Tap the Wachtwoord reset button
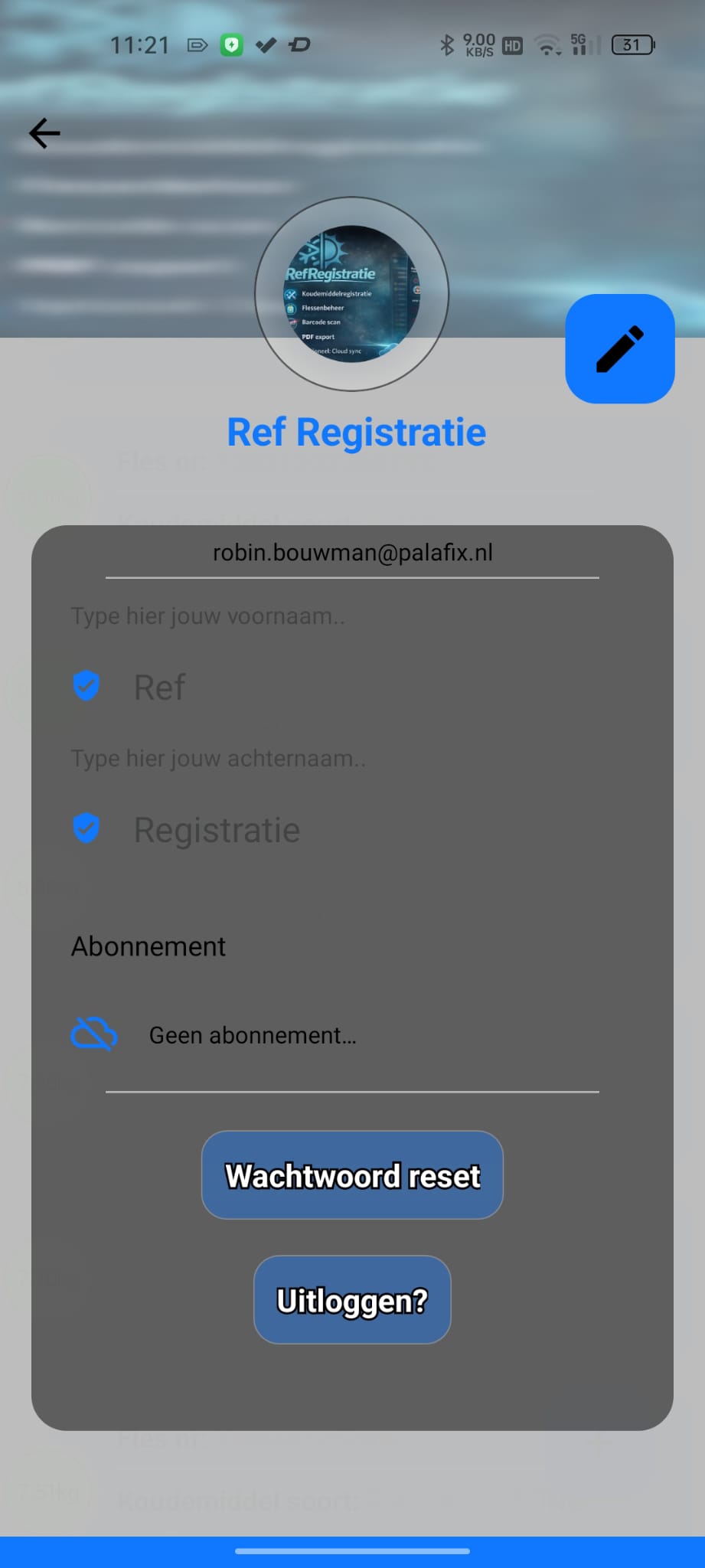Viewport: 705px width, 1568px height. point(352,1175)
